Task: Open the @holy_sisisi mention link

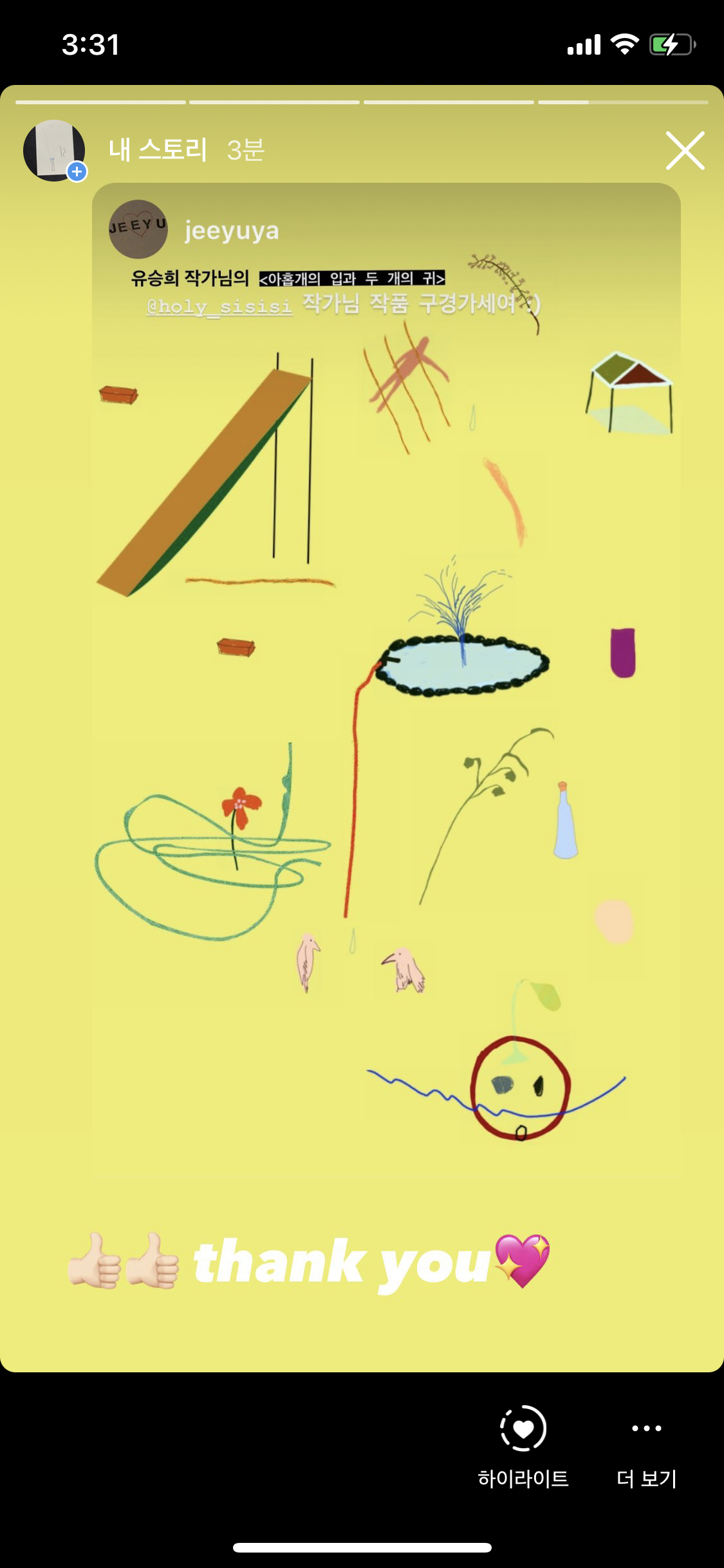Action: click(x=219, y=306)
